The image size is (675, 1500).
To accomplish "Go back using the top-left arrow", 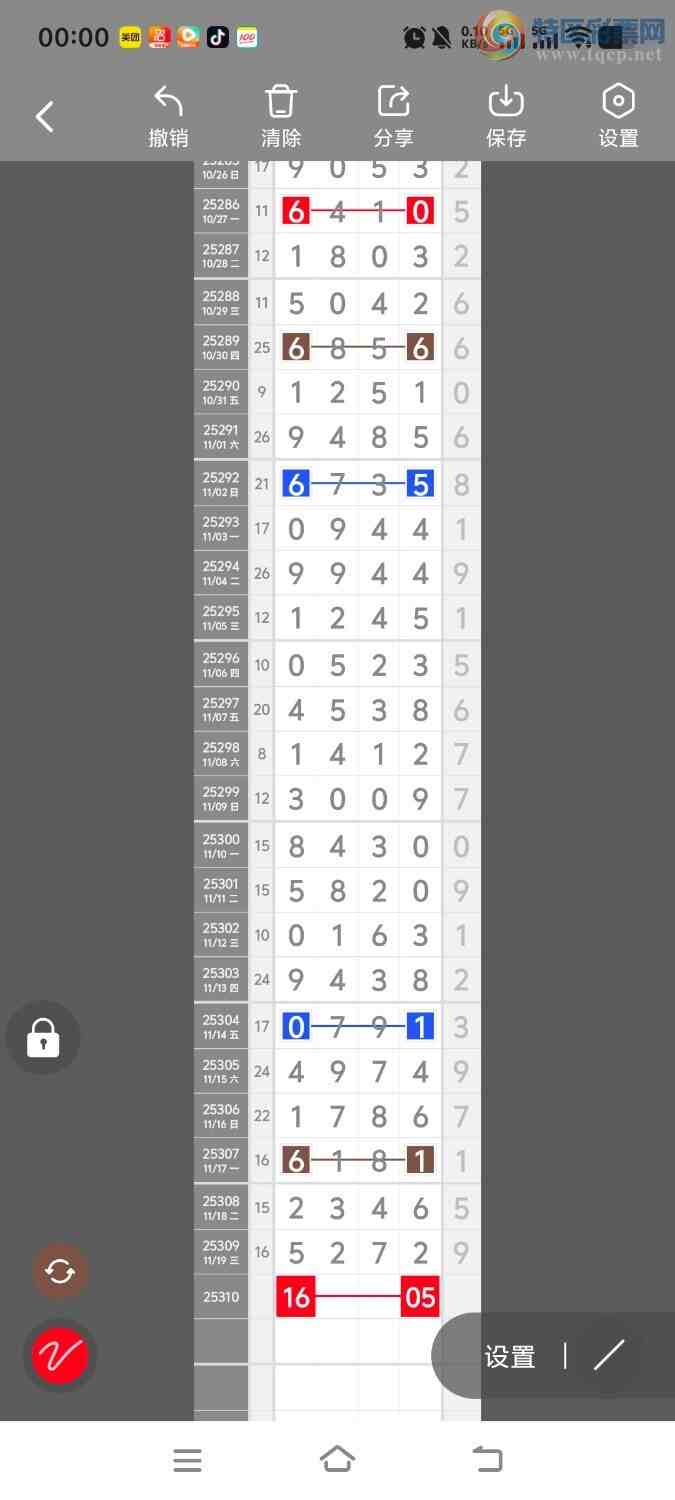I will tap(45, 117).
